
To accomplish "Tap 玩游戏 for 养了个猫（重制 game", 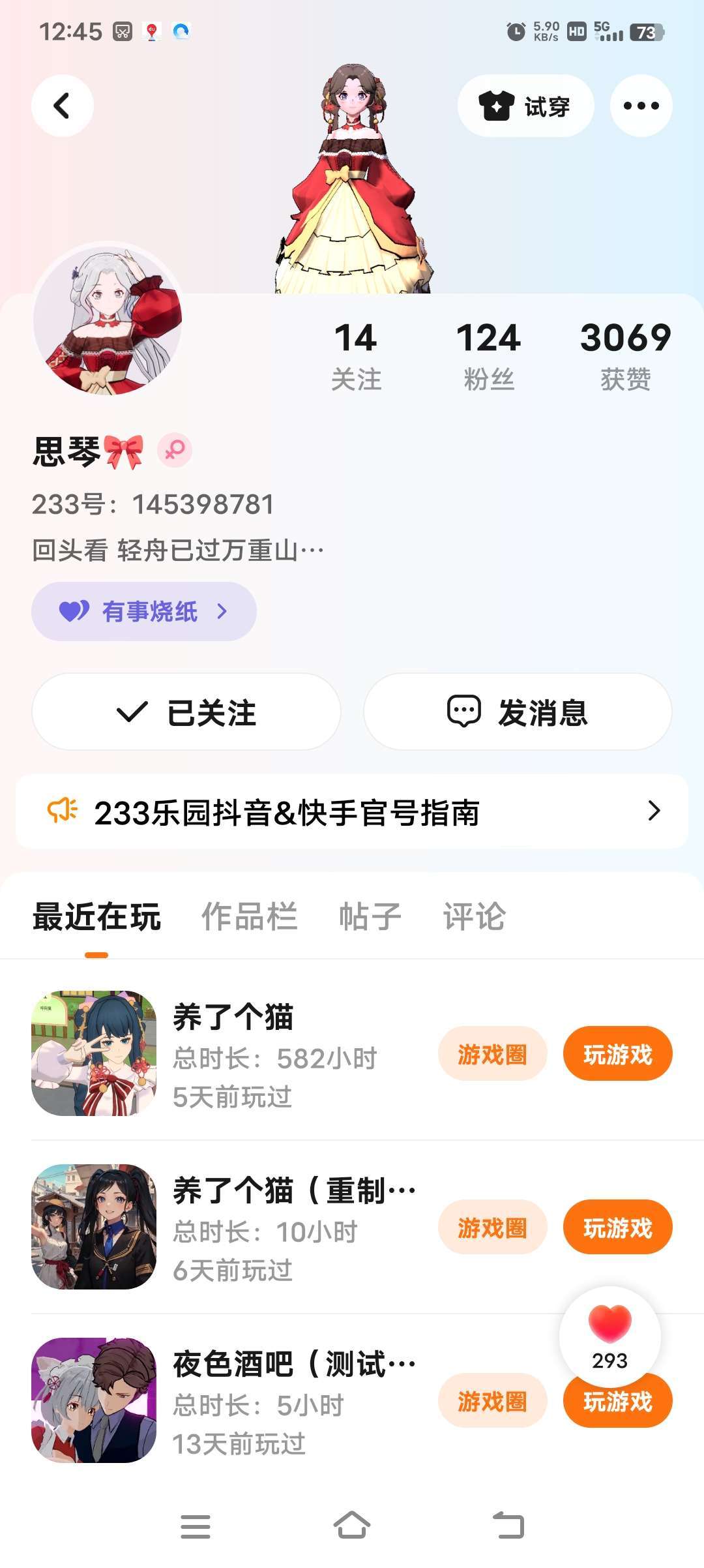I will click(x=617, y=1228).
